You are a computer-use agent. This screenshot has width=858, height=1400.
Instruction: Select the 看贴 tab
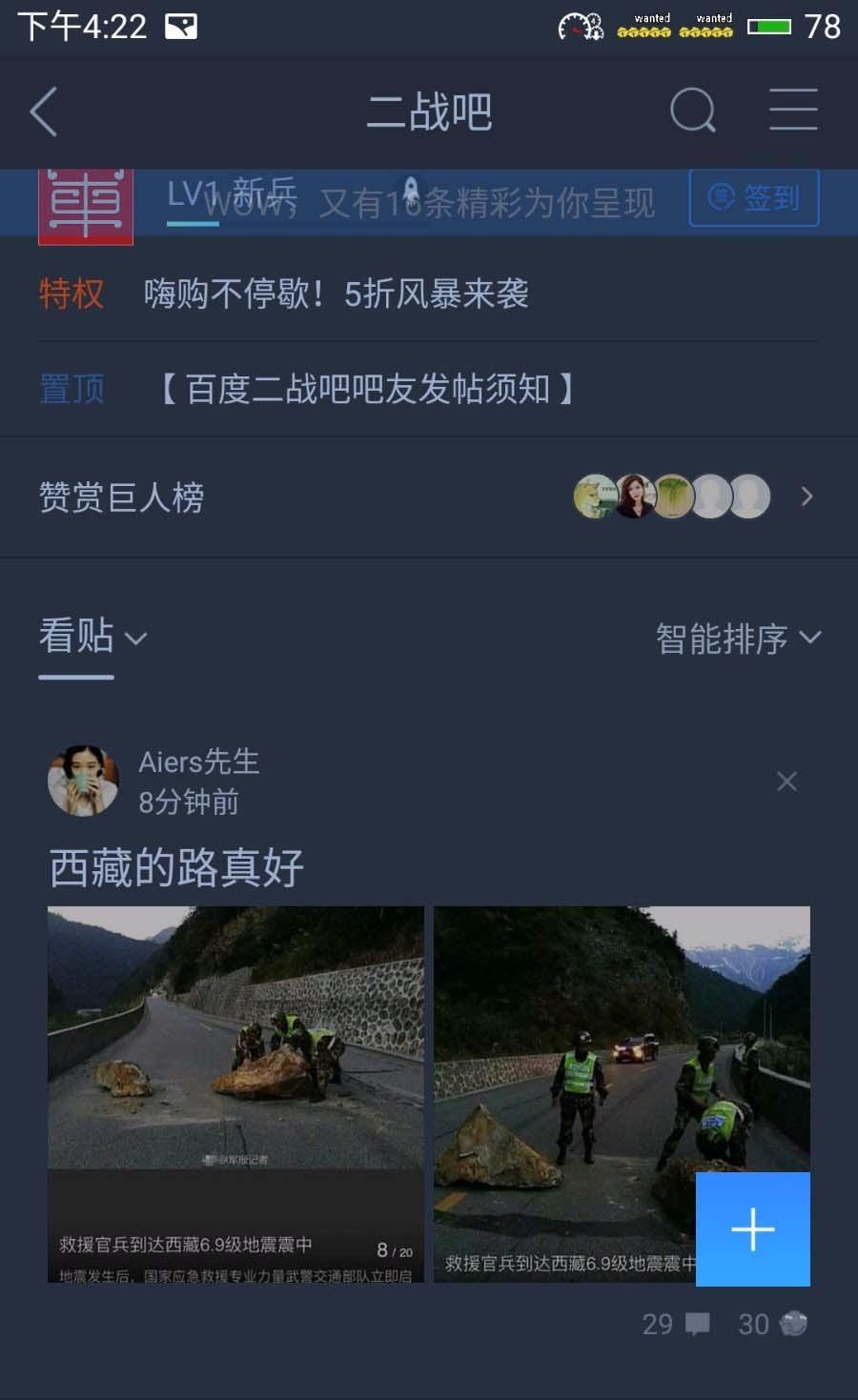coord(74,636)
